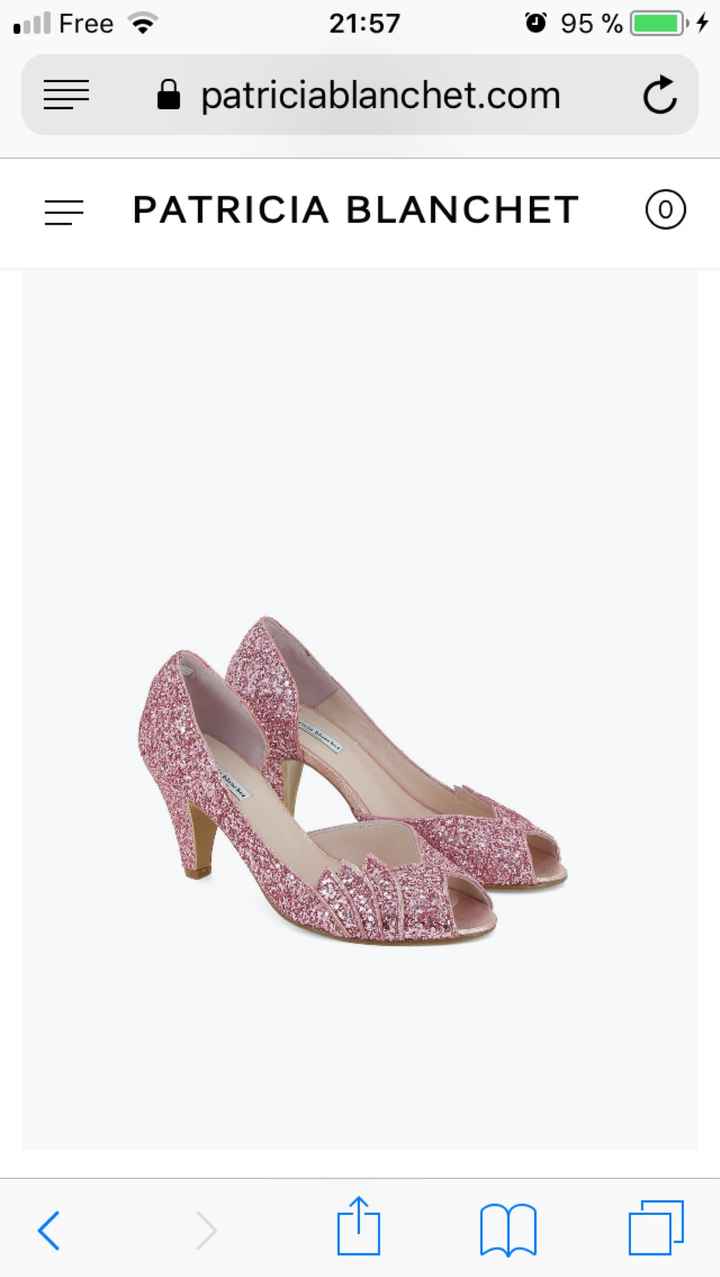Tap the grayed-out forward navigation arrow
Viewport: 720px width, 1277px height.
205,1230
